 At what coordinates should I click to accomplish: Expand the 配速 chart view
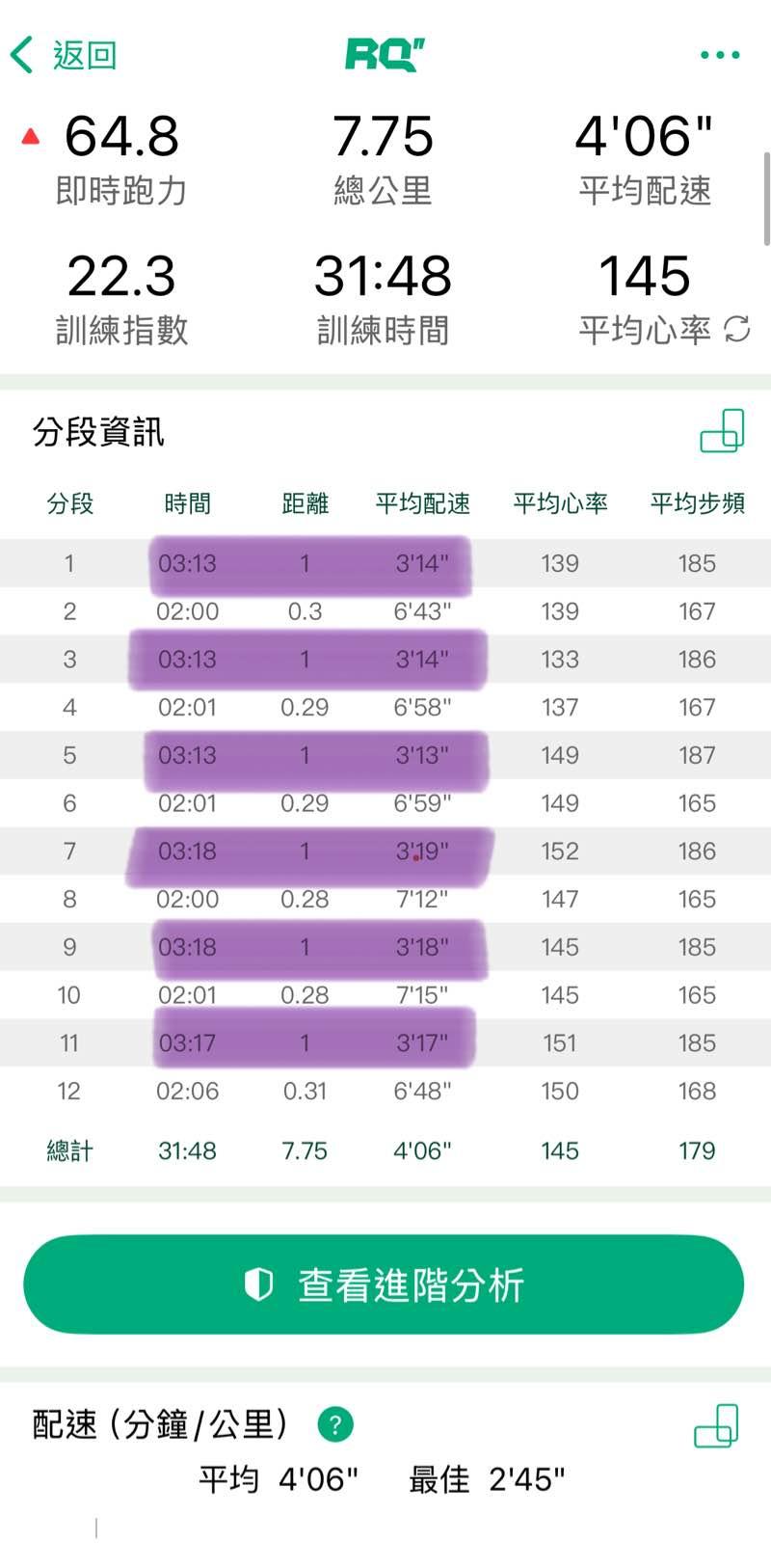point(716,1426)
